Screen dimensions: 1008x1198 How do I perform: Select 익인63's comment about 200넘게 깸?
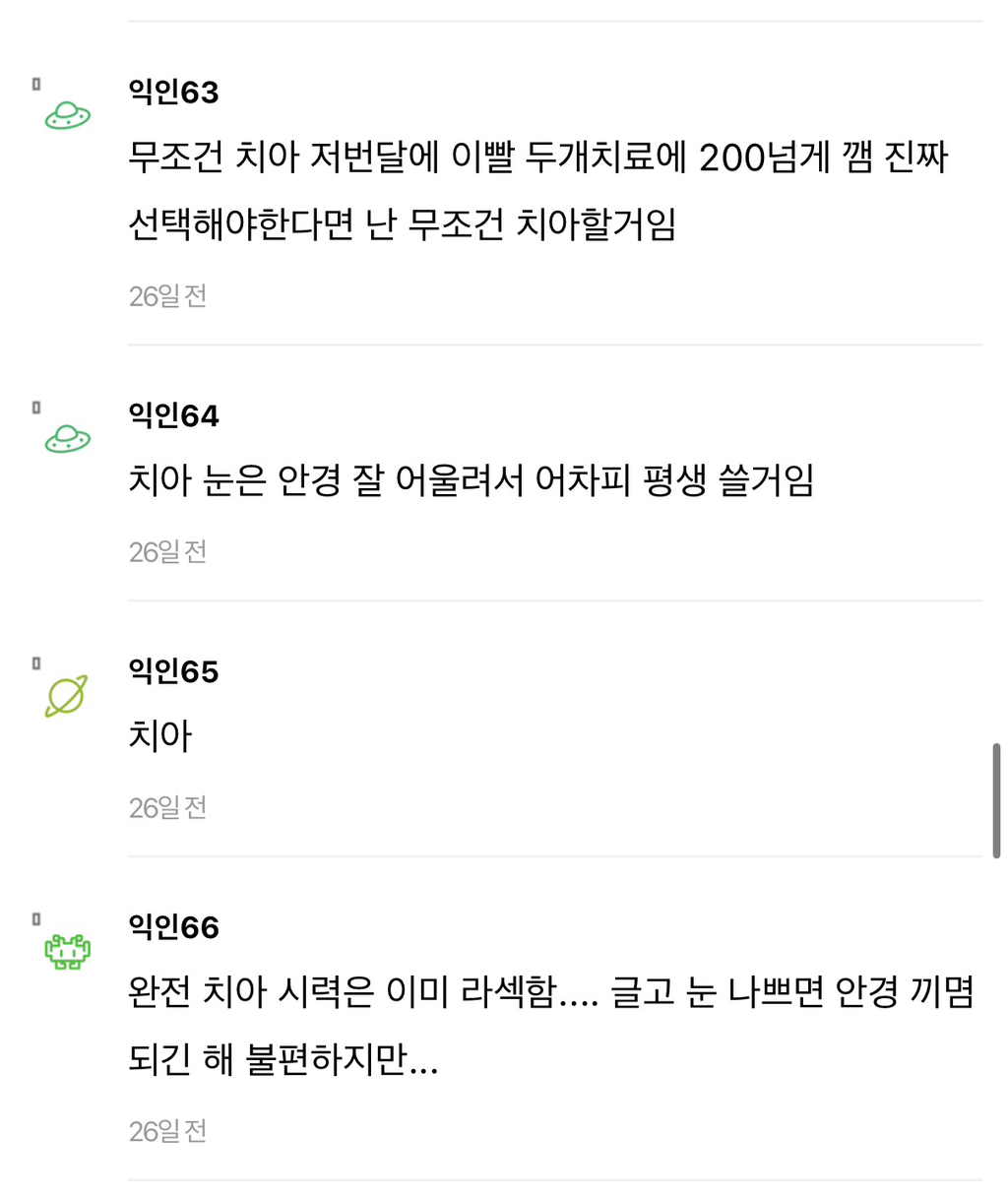point(536,193)
